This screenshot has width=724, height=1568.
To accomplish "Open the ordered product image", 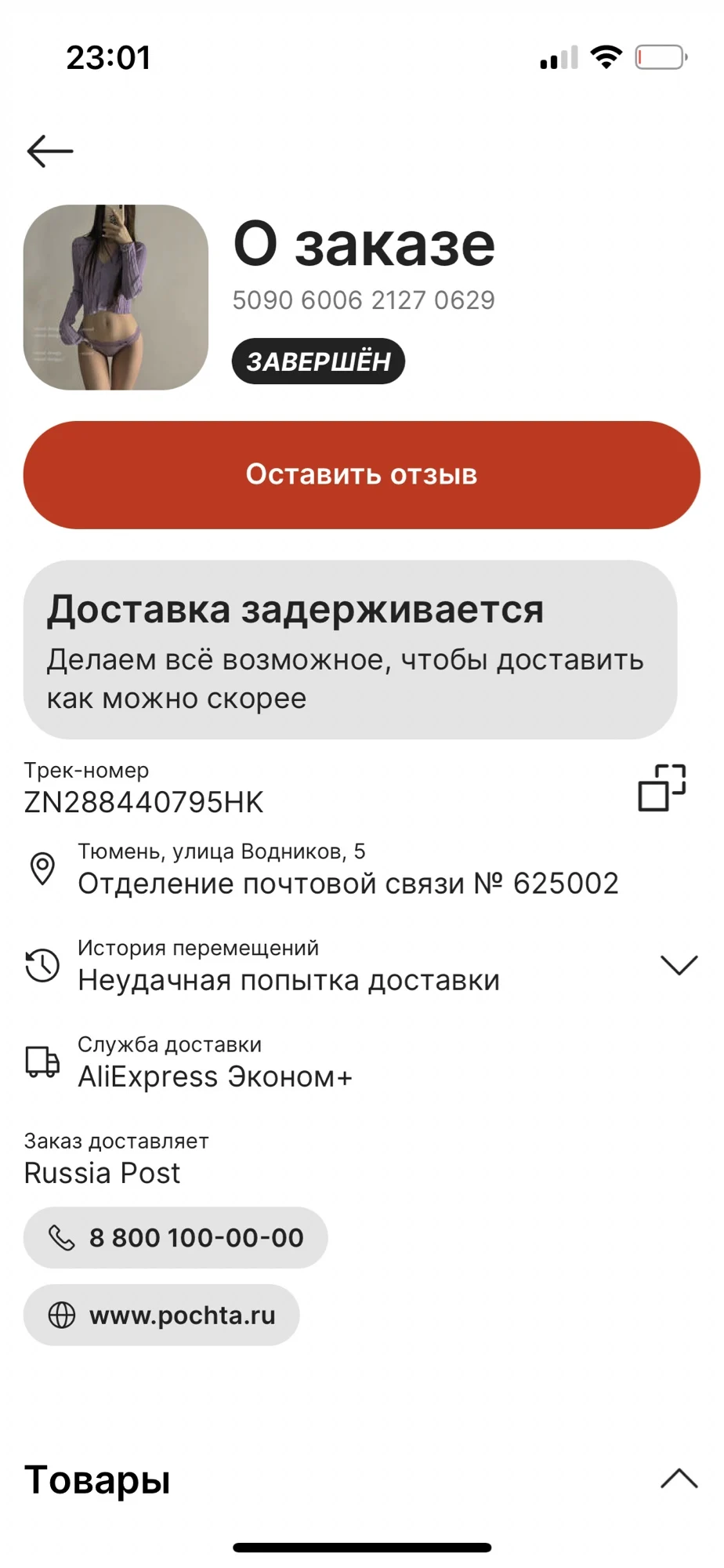I will click(116, 297).
